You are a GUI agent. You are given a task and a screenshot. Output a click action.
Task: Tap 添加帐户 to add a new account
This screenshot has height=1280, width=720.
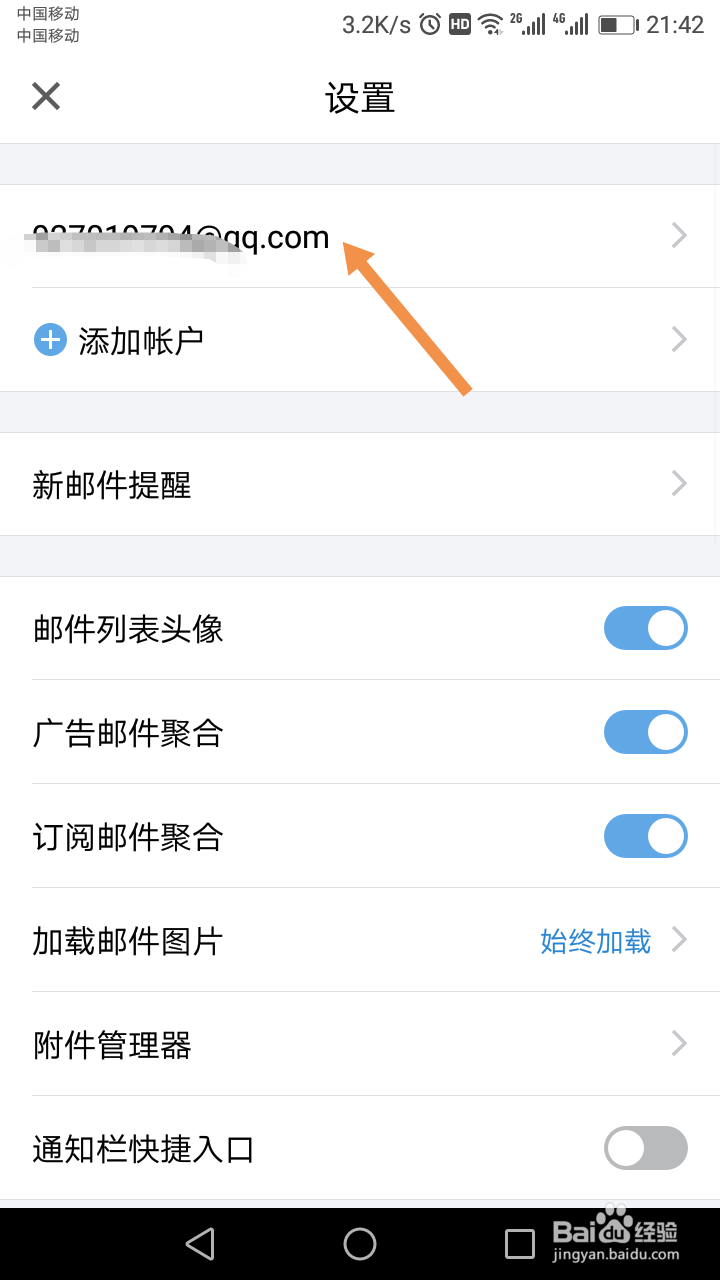point(141,339)
